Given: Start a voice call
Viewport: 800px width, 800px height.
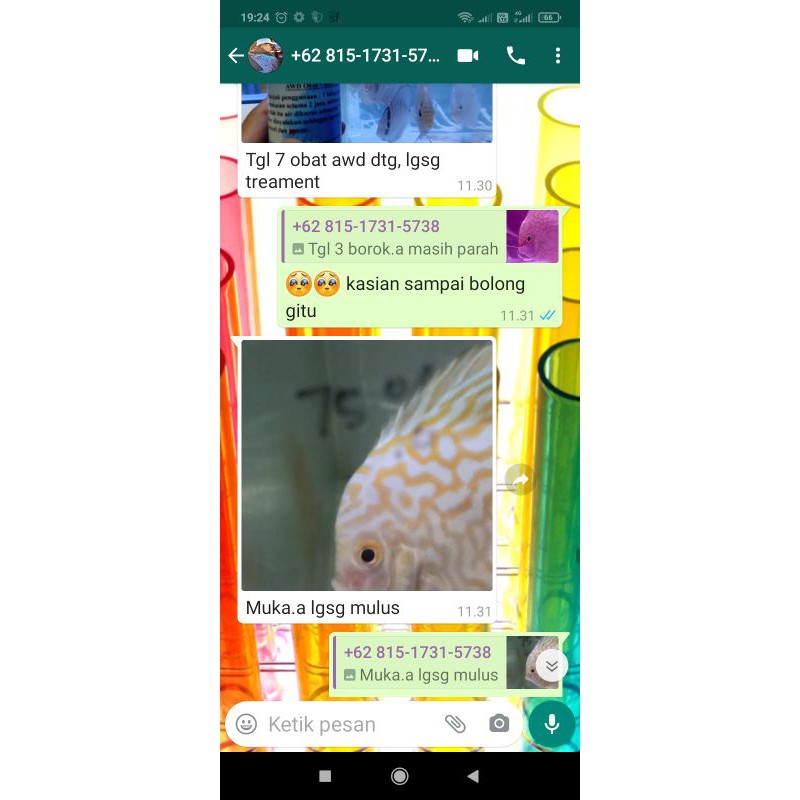Looking at the screenshot, I should coord(516,56).
